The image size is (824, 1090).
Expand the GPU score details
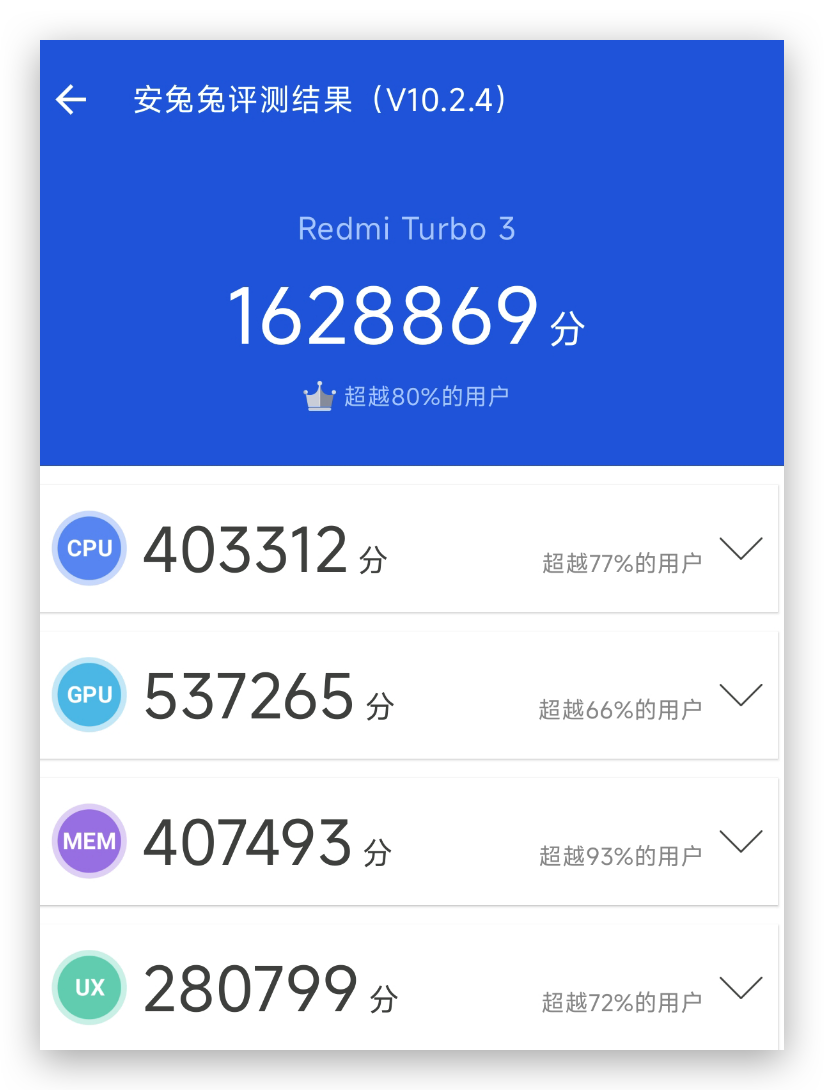(x=741, y=695)
